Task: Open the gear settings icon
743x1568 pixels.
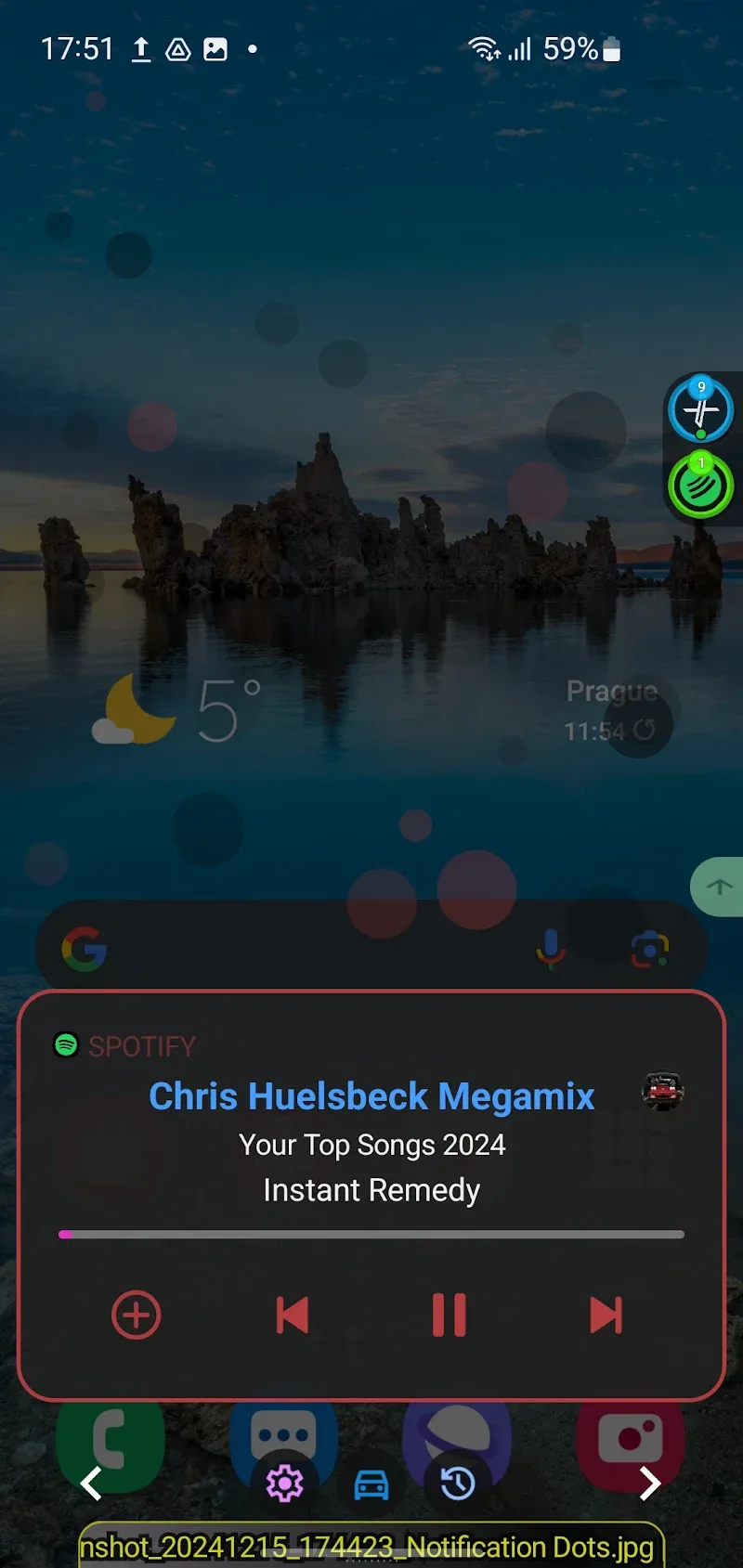Action: (x=284, y=1483)
